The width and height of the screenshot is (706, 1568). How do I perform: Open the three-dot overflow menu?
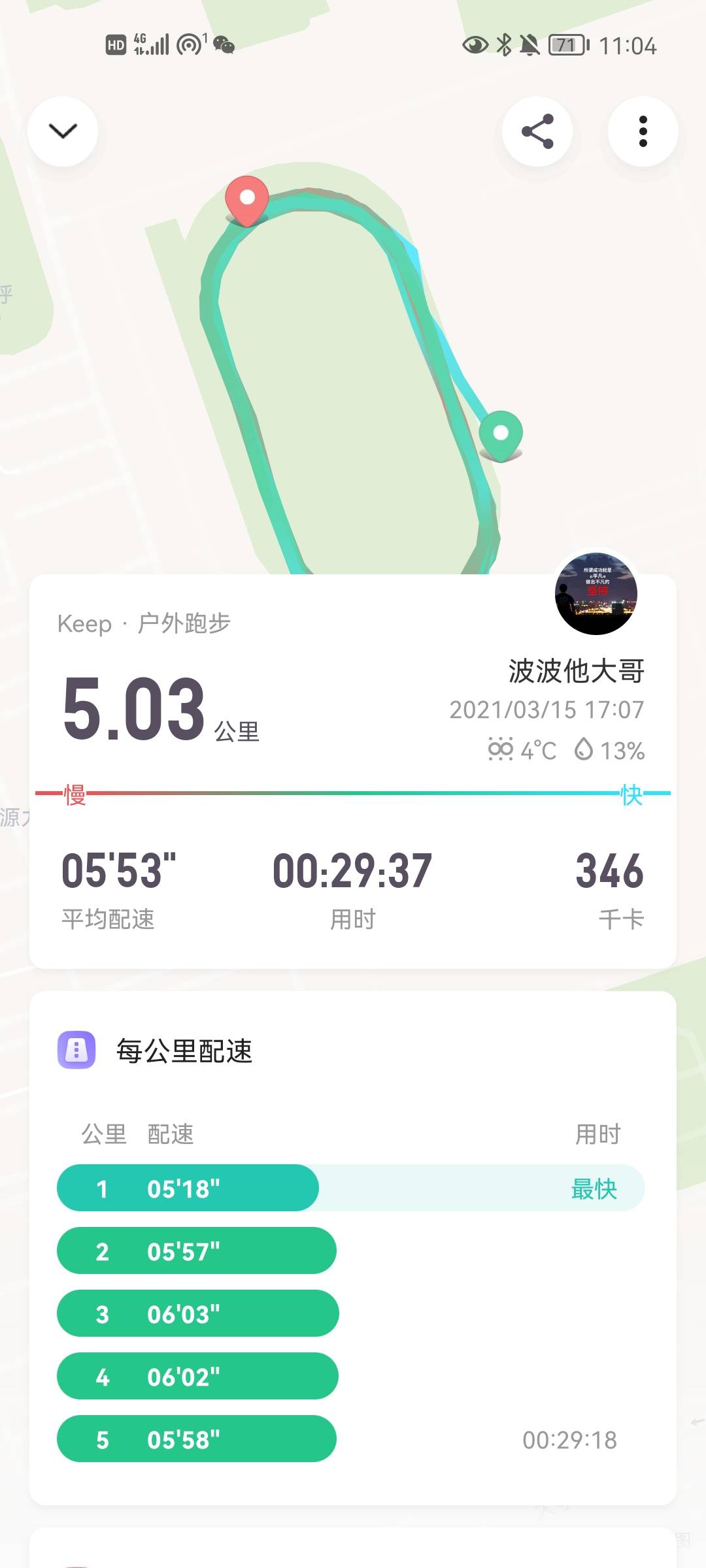(x=643, y=131)
